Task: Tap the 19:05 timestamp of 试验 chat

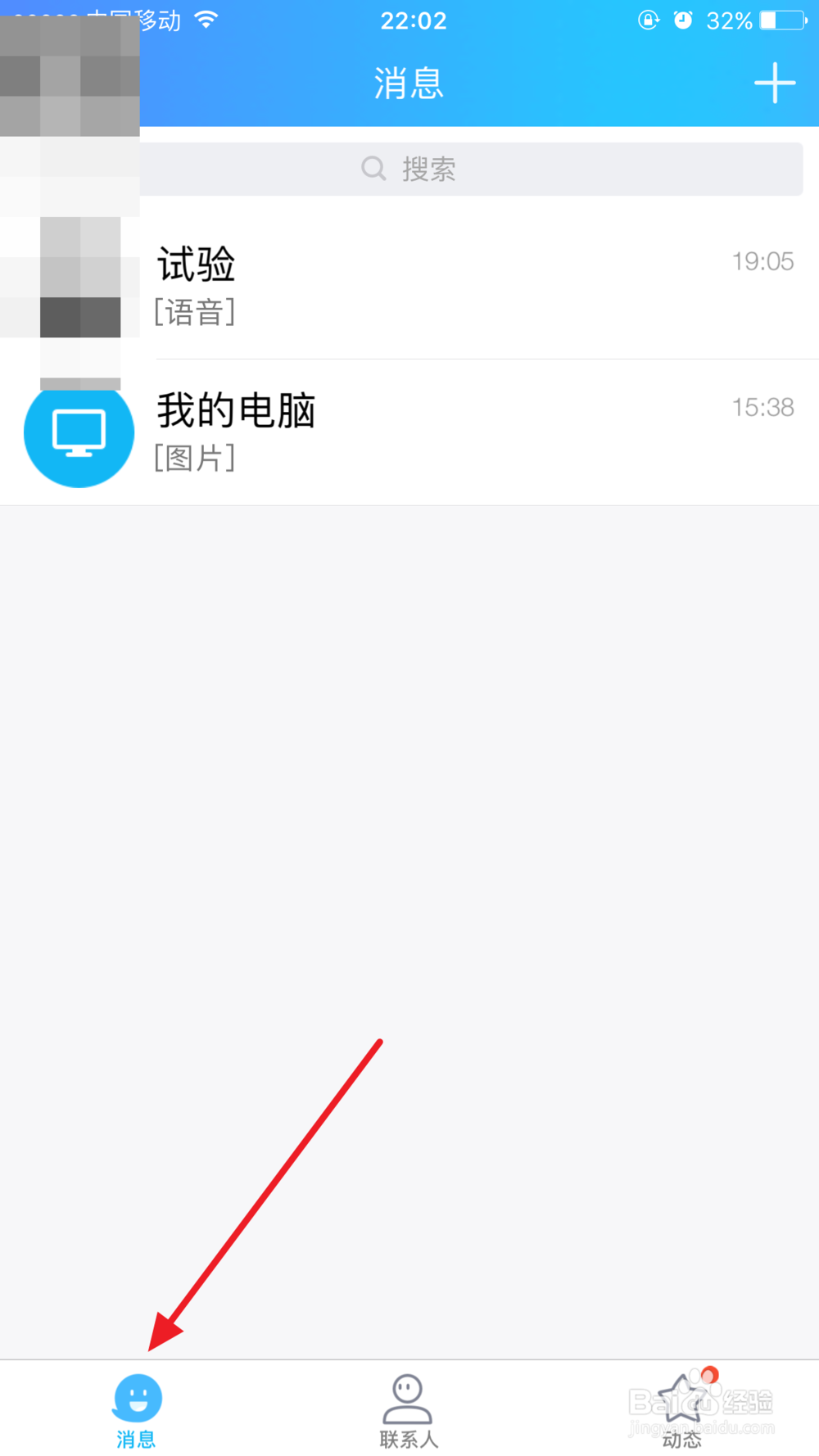Action: pos(764,260)
